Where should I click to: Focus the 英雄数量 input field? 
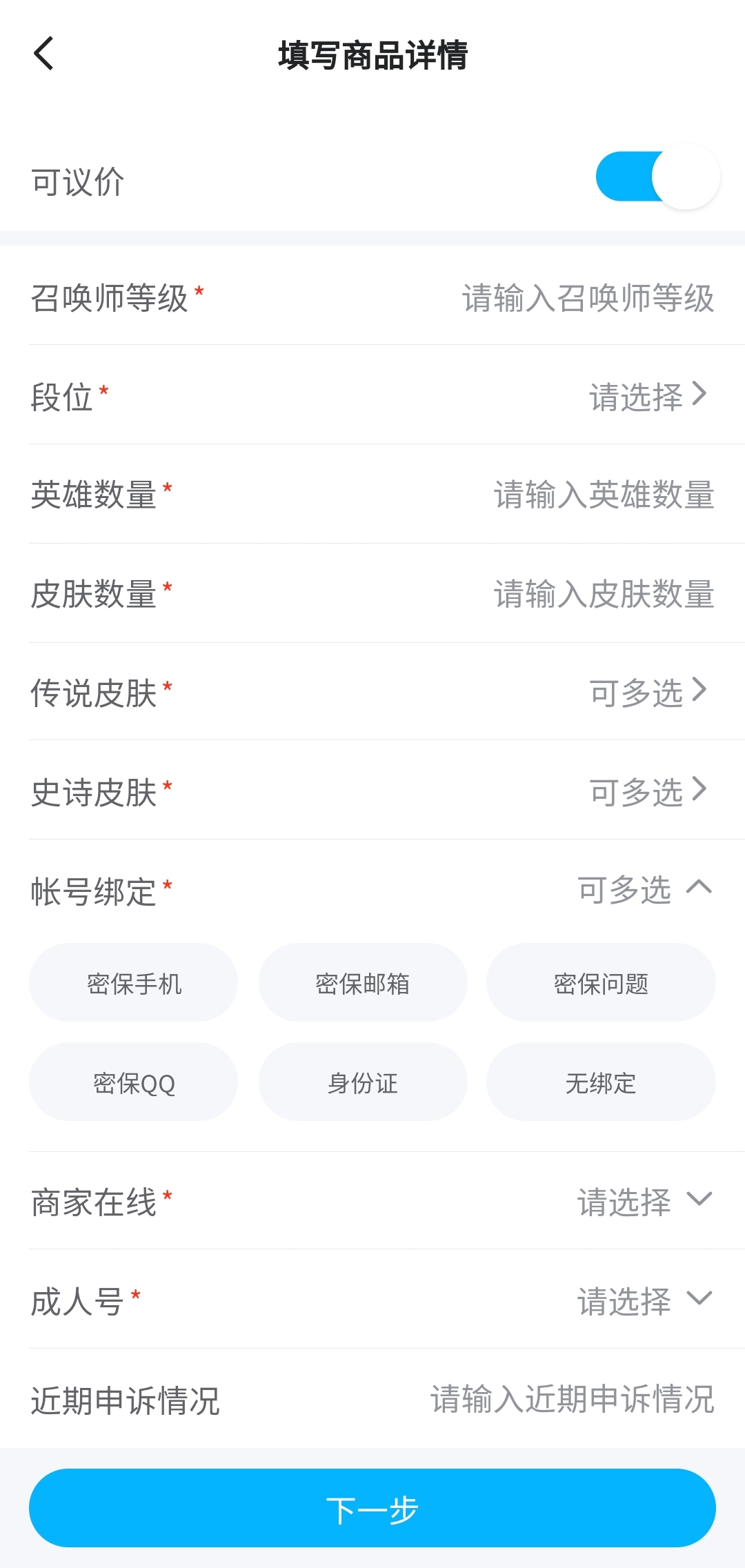[604, 495]
